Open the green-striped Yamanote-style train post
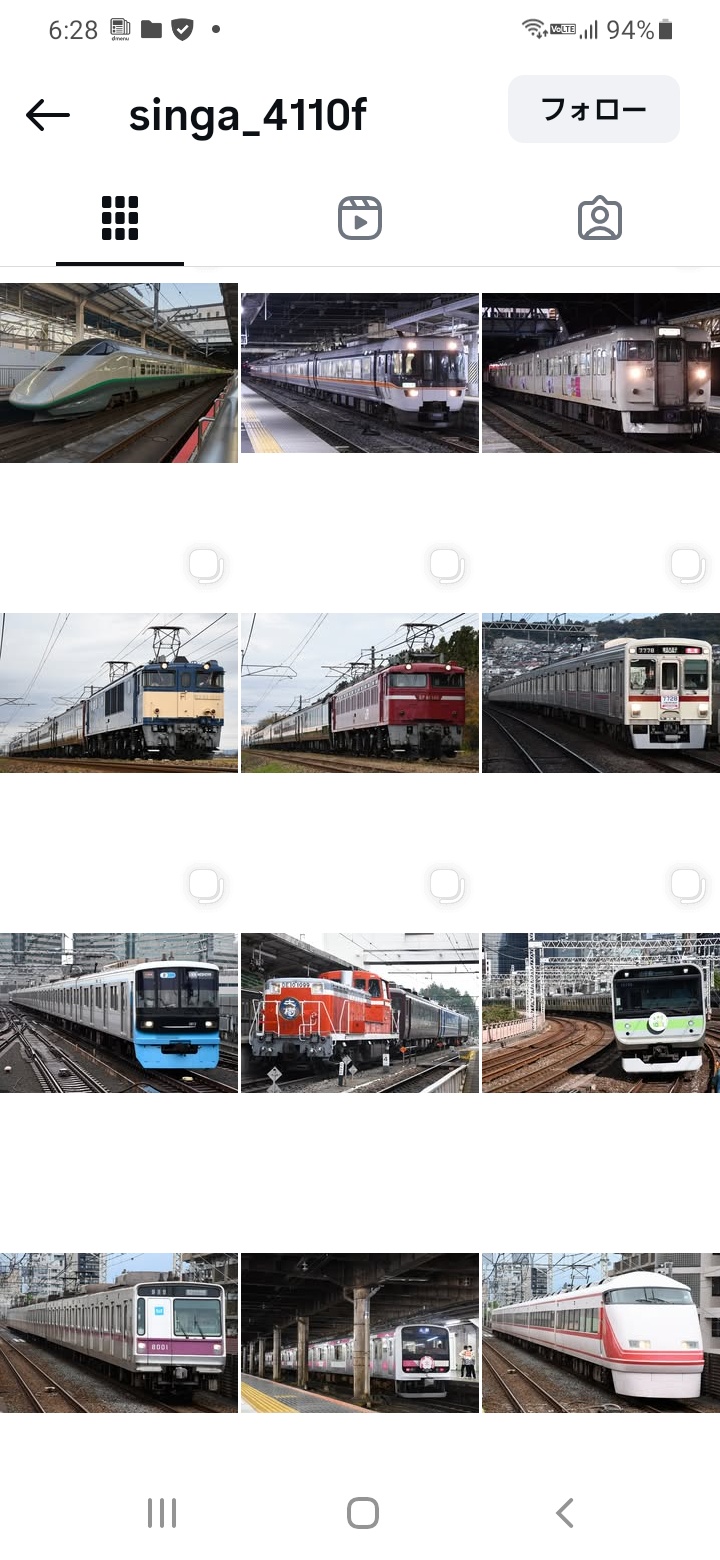 pos(601,1013)
